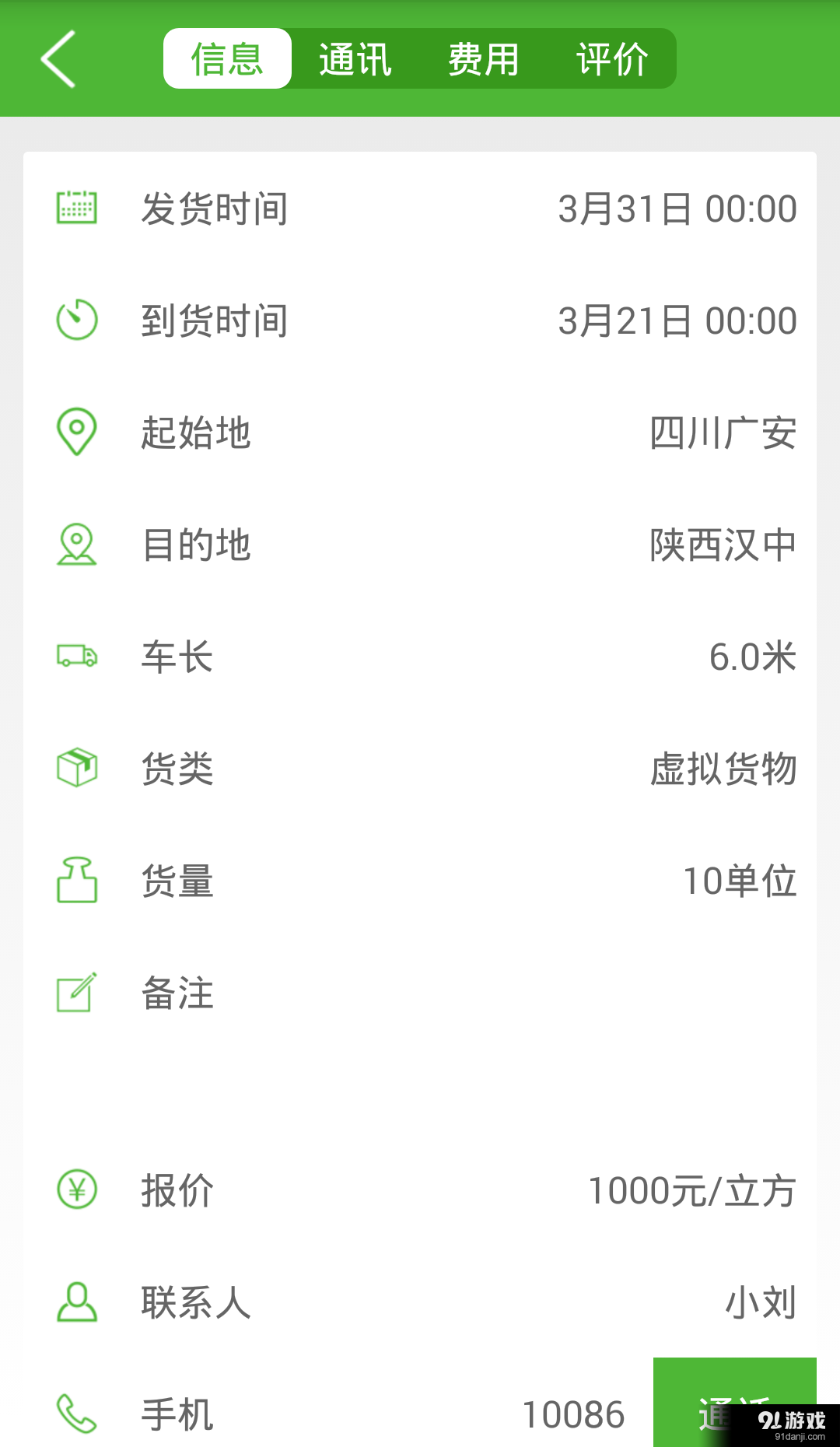Click the destination pin icon for 目的地
Viewport: 840px width, 1447px height.
(76, 544)
